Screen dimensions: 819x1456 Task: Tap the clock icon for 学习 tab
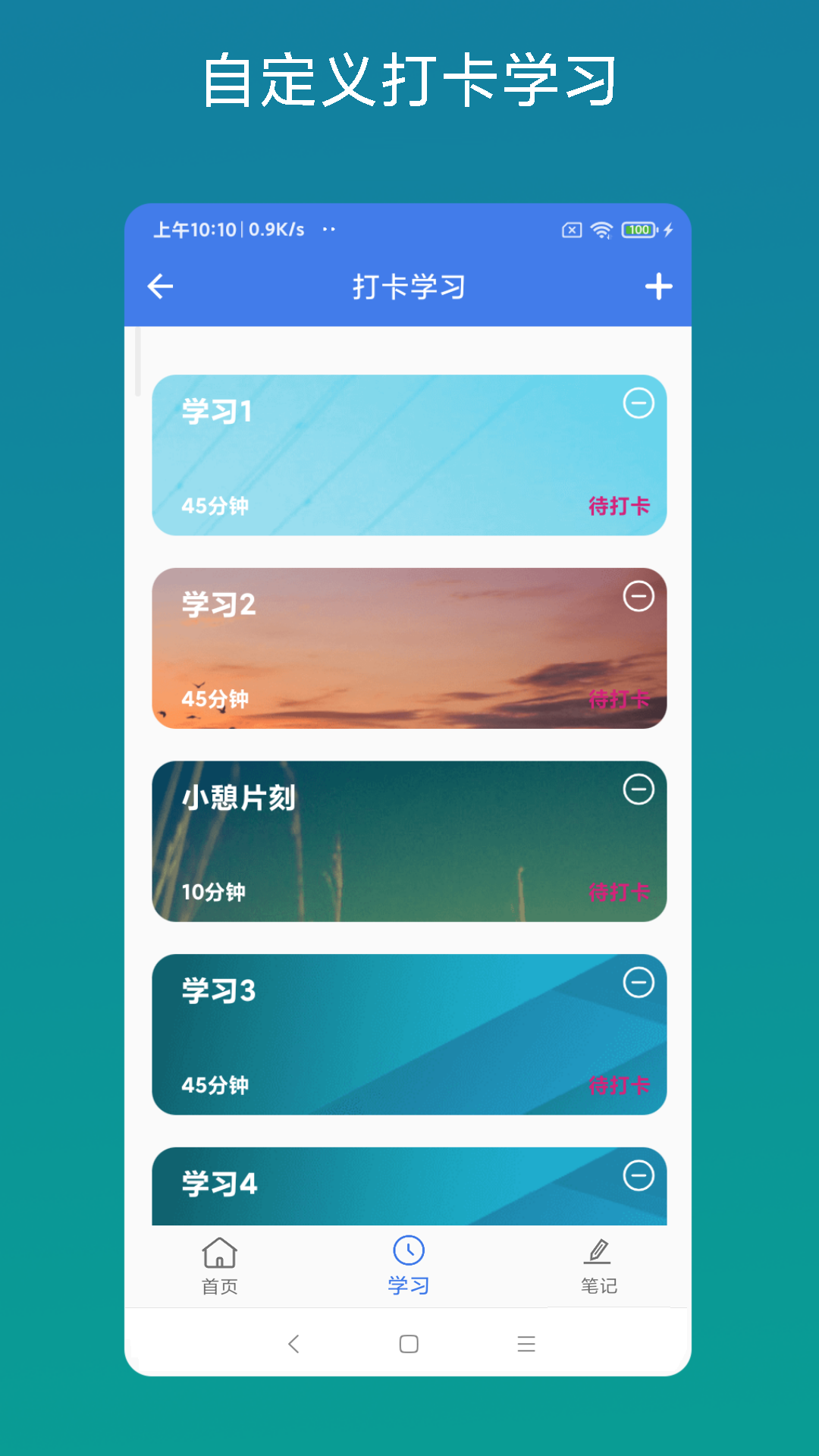[409, 1250]
